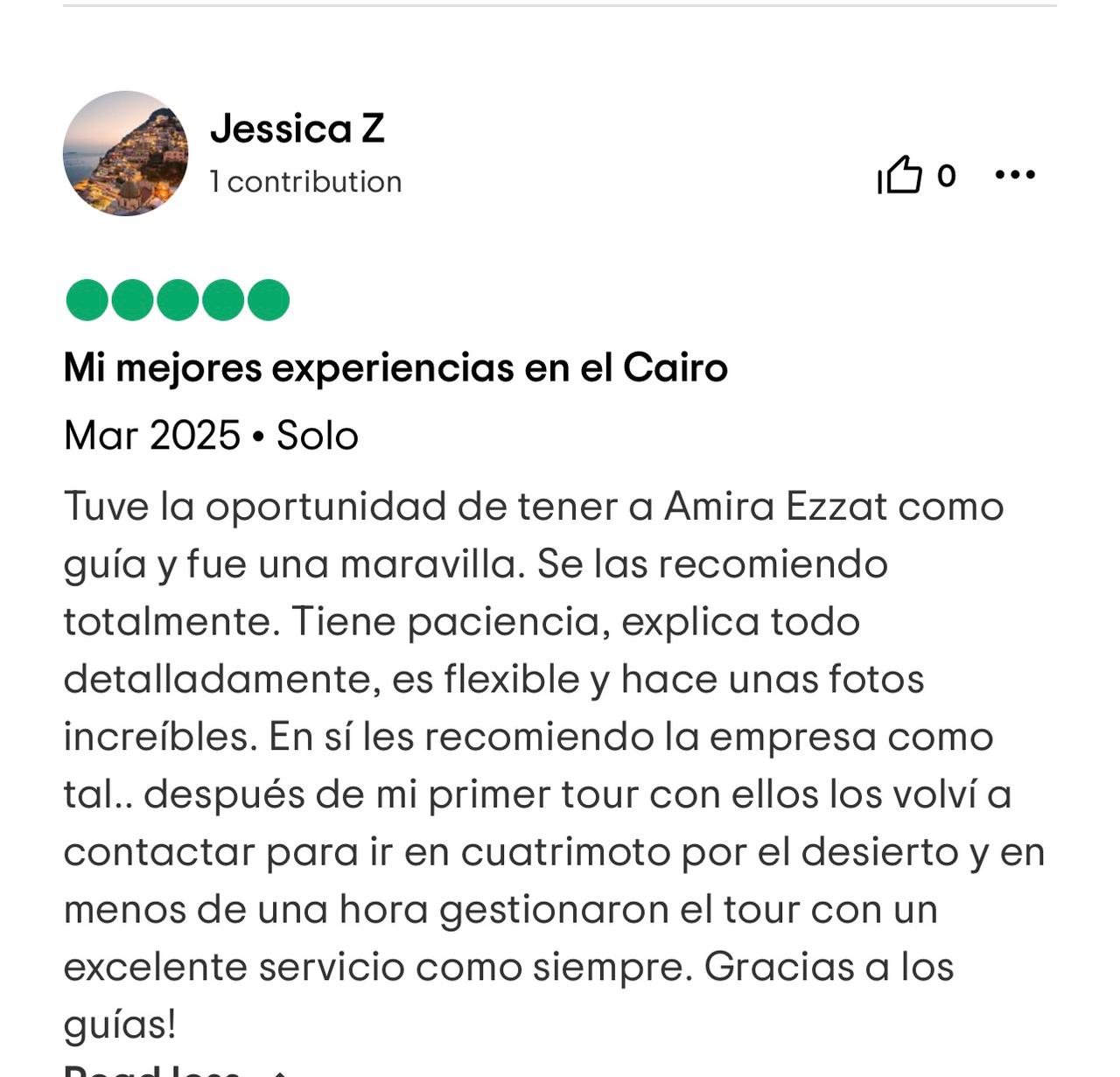The width and height of the screenshot is (1120, 1077).
Task: View Jessica Z's profile by name
Action: [x=297, y=129]
